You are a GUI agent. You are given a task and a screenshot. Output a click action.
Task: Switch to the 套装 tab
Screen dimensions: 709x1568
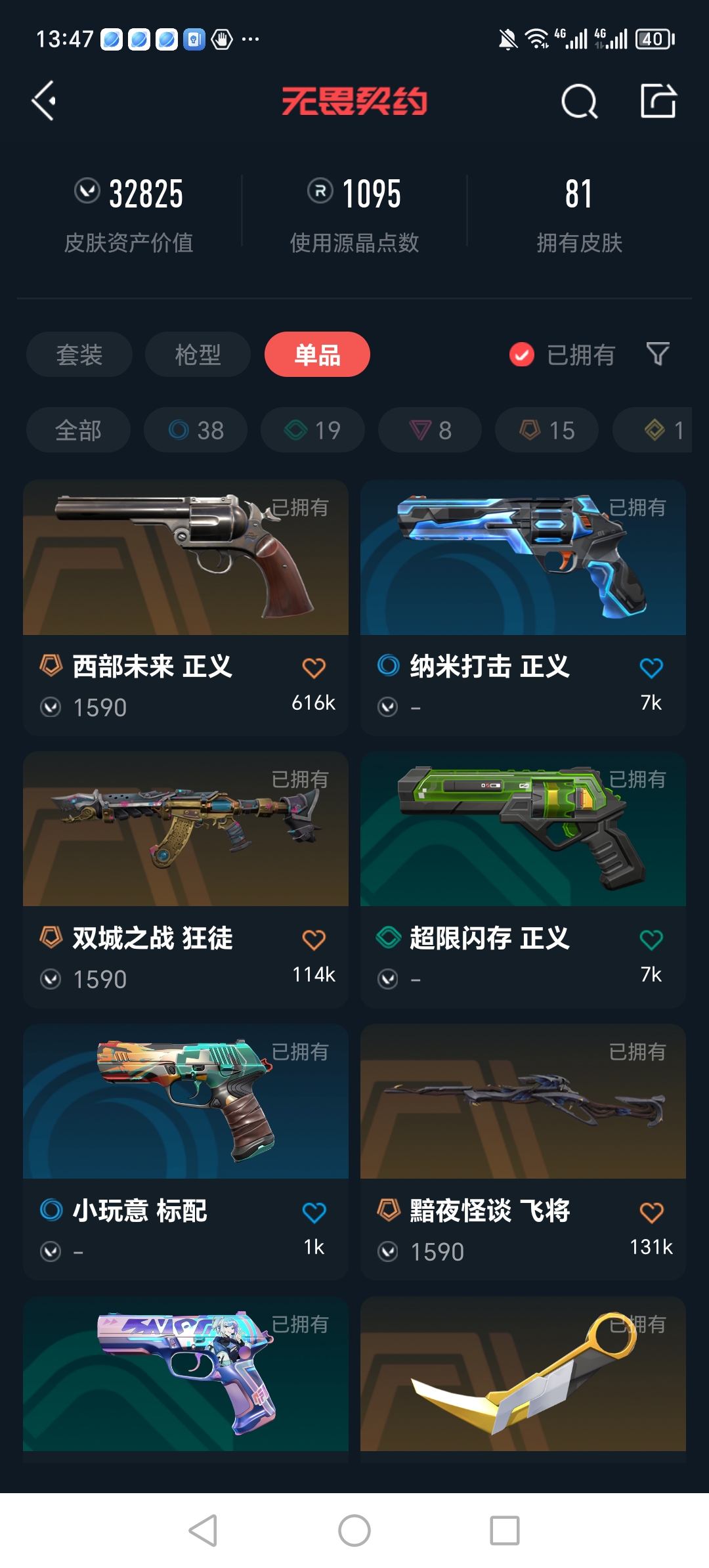tap(79, 355)
